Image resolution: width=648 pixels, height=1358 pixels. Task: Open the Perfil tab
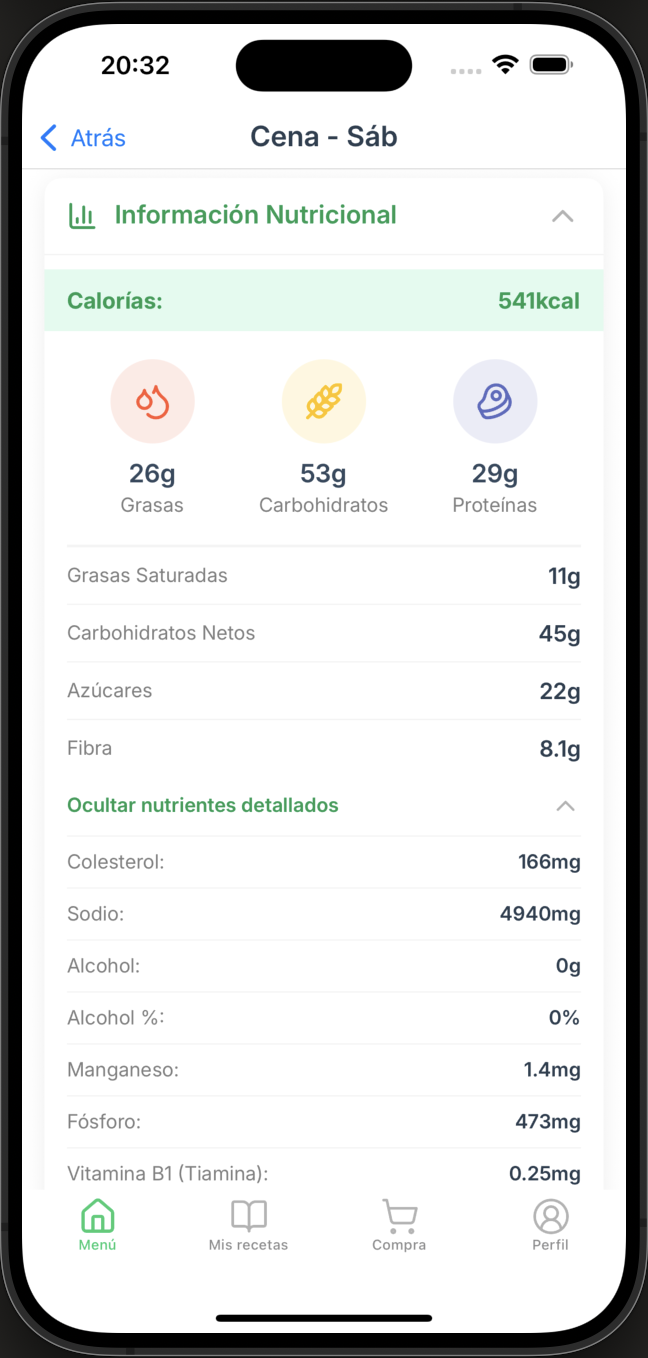550,1226
